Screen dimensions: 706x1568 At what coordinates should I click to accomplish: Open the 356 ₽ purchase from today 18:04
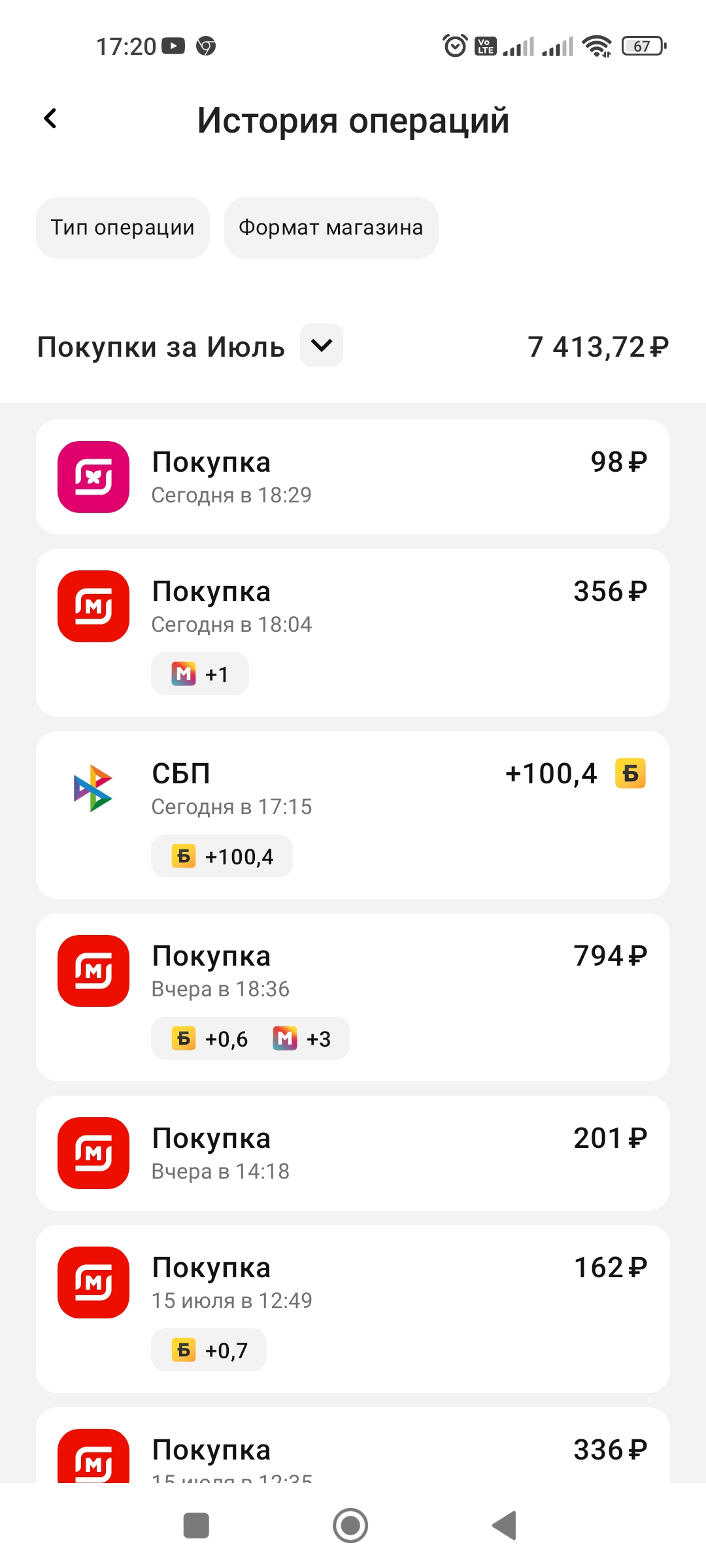point(353,633)
